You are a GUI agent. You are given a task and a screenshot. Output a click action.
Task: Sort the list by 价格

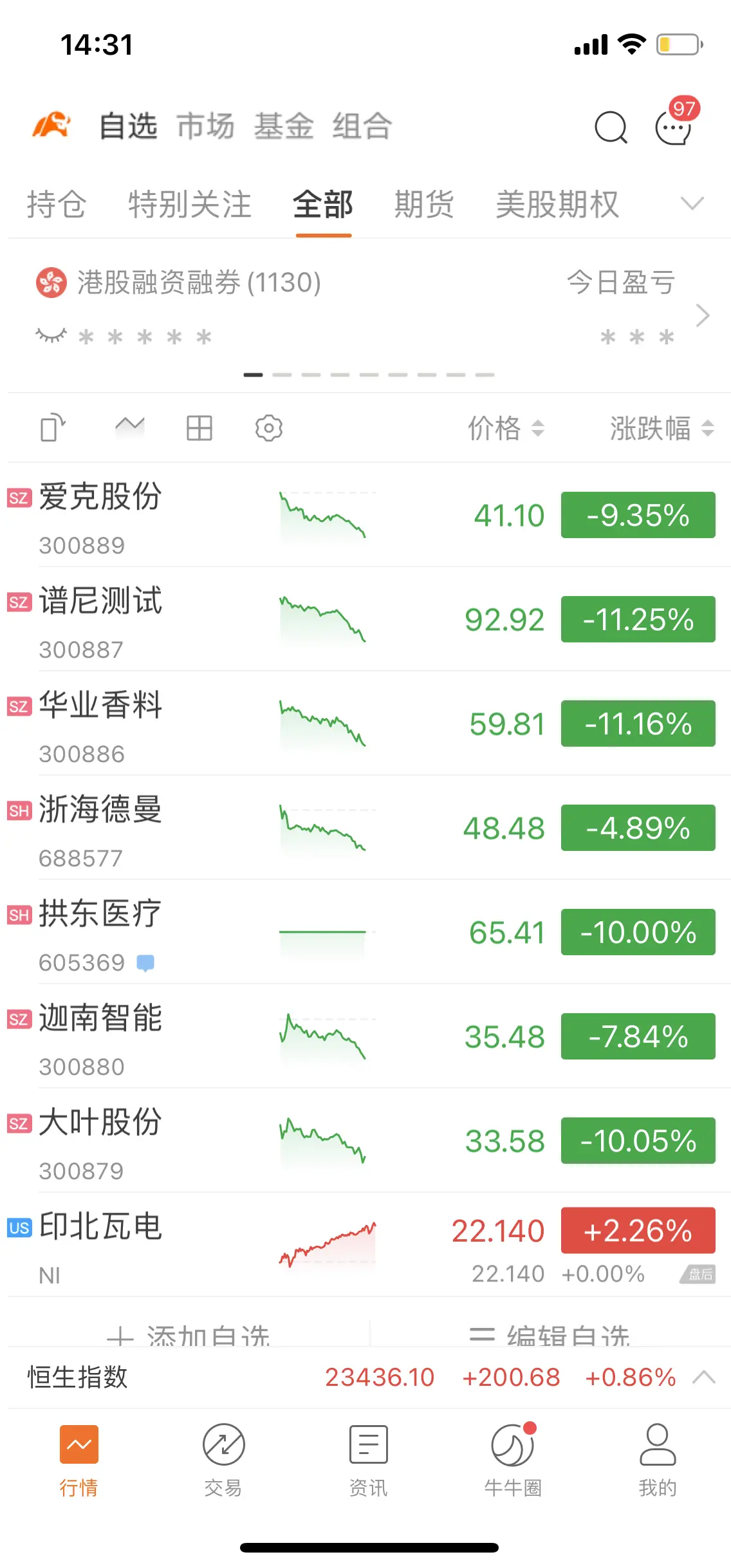tap(506, 428)
